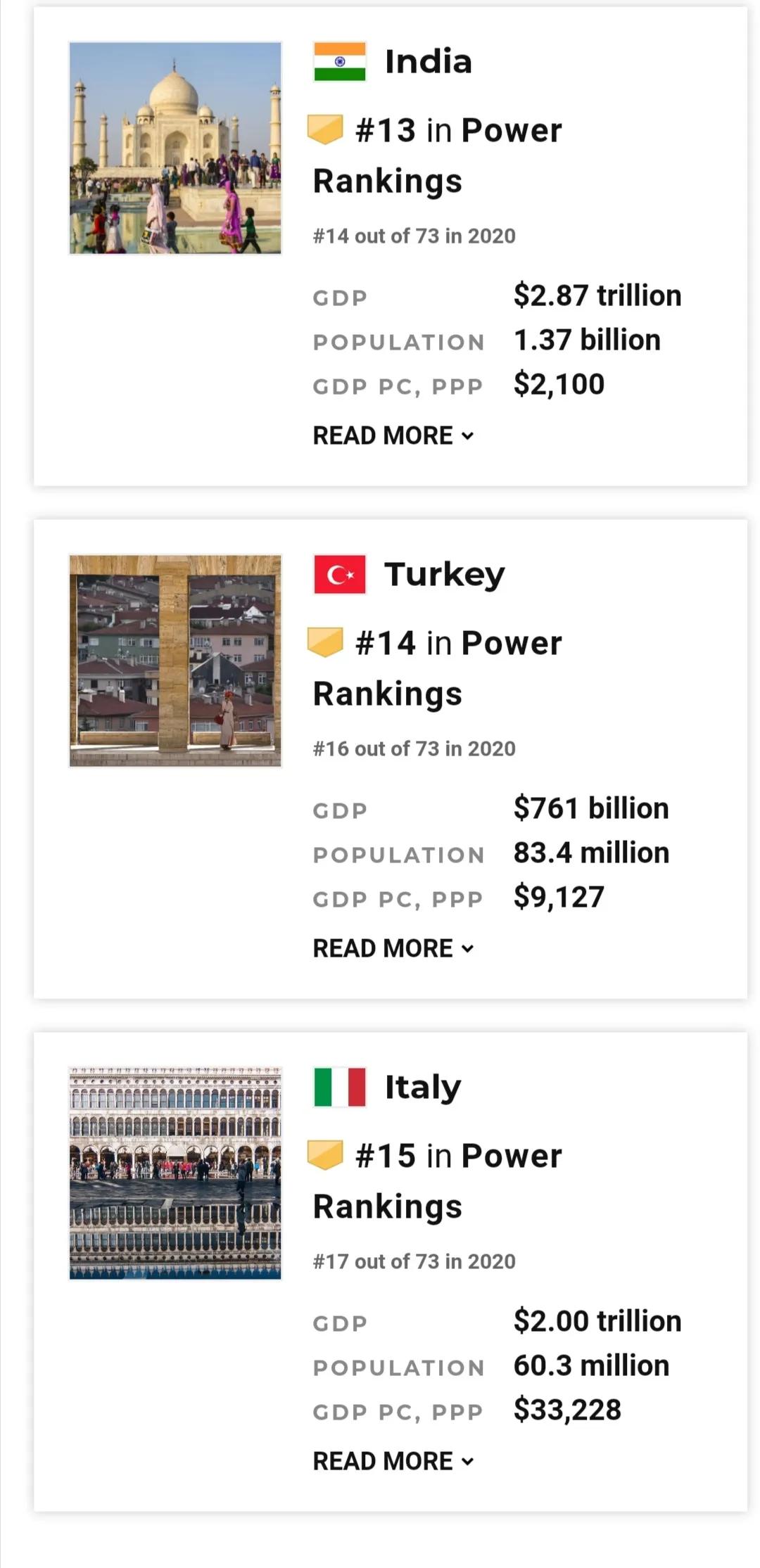The image size is (760, 1568).
Task: Click the chevron beside India's READ MORE
Action: (469, 437)
